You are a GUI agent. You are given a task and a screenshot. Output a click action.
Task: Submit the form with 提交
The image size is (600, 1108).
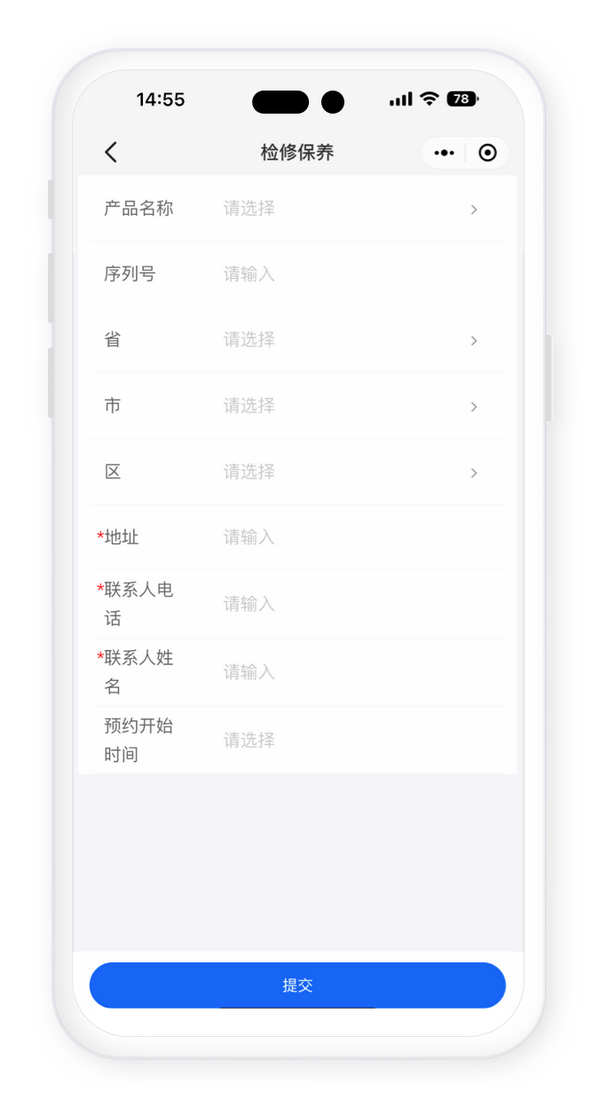(x=297, y=985)
